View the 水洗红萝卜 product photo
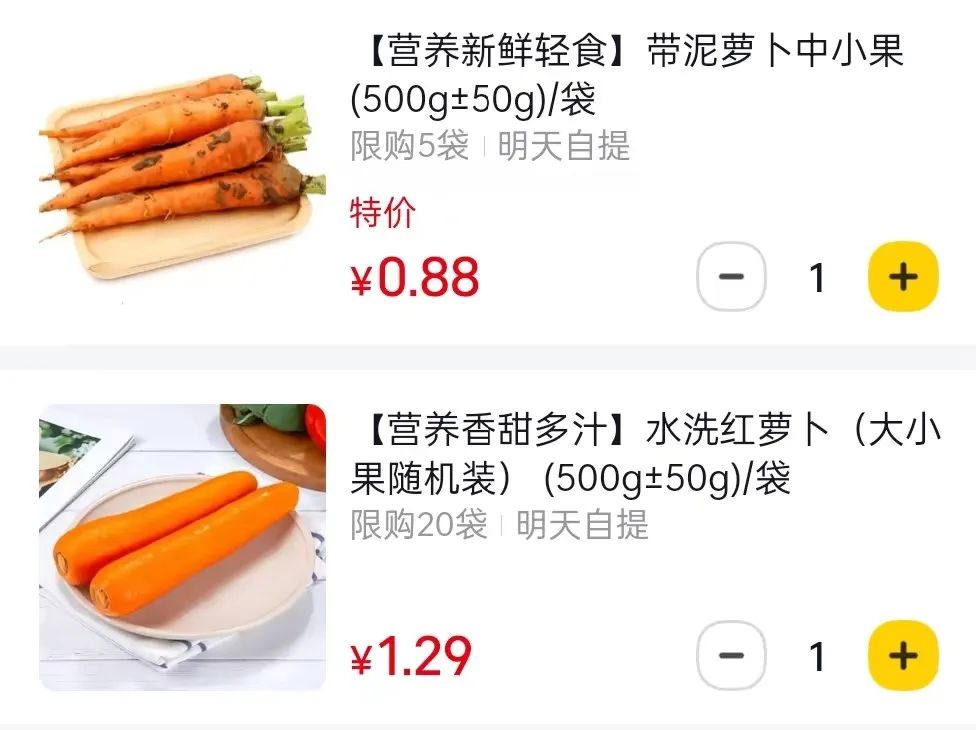The width and height of the screenshot is (976, 730). [x=182, y=547]
